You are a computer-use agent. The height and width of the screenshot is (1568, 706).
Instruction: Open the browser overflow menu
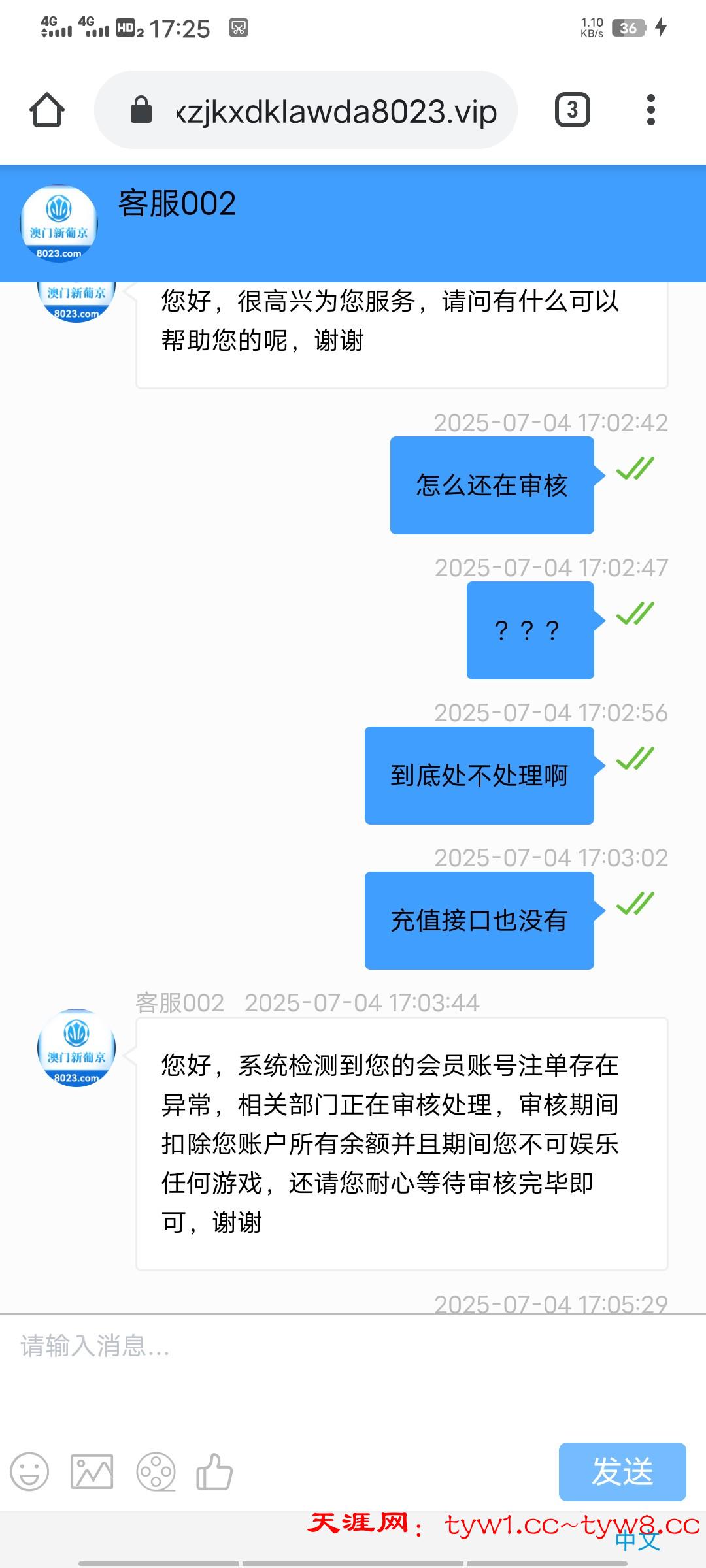[x=650, y=110]
